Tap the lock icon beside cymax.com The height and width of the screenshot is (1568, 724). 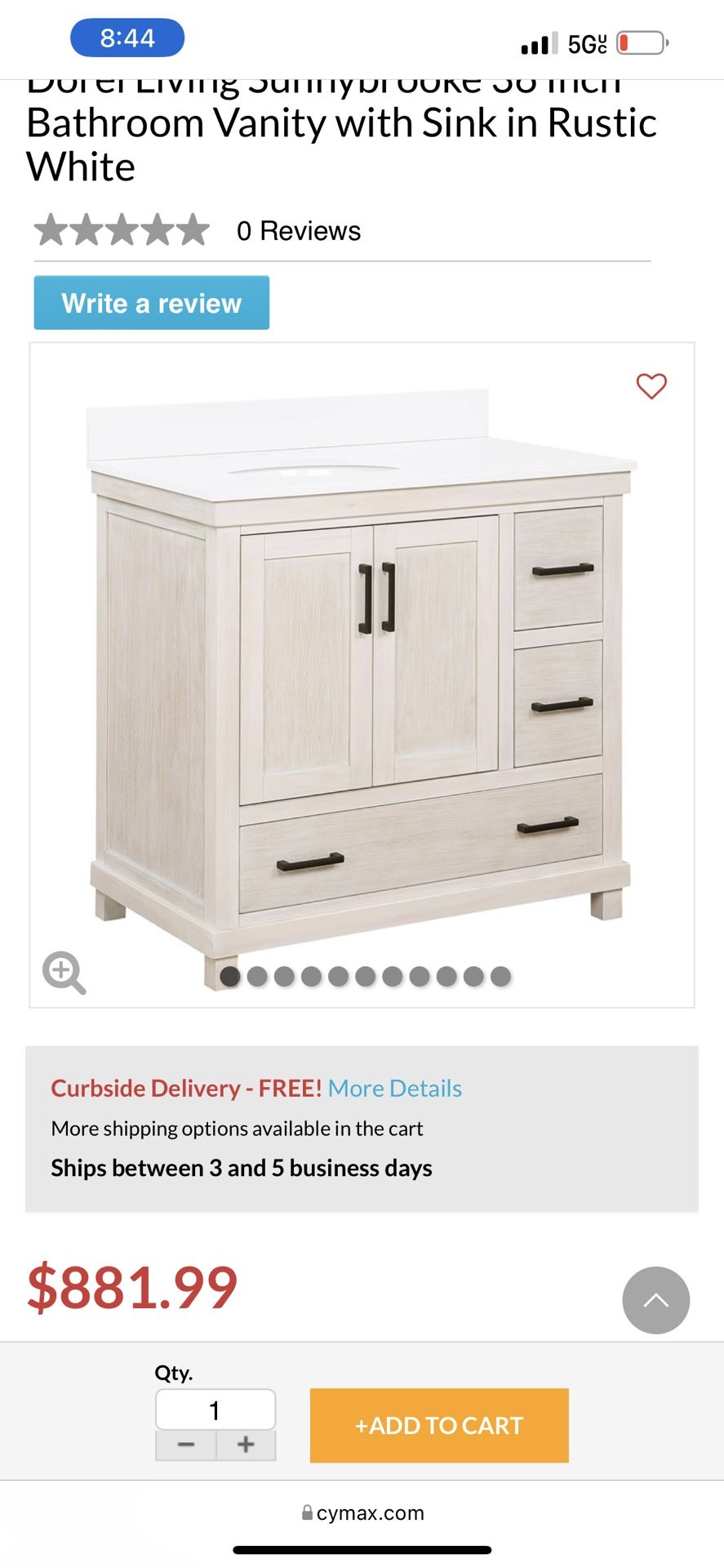pos(306,1512)
